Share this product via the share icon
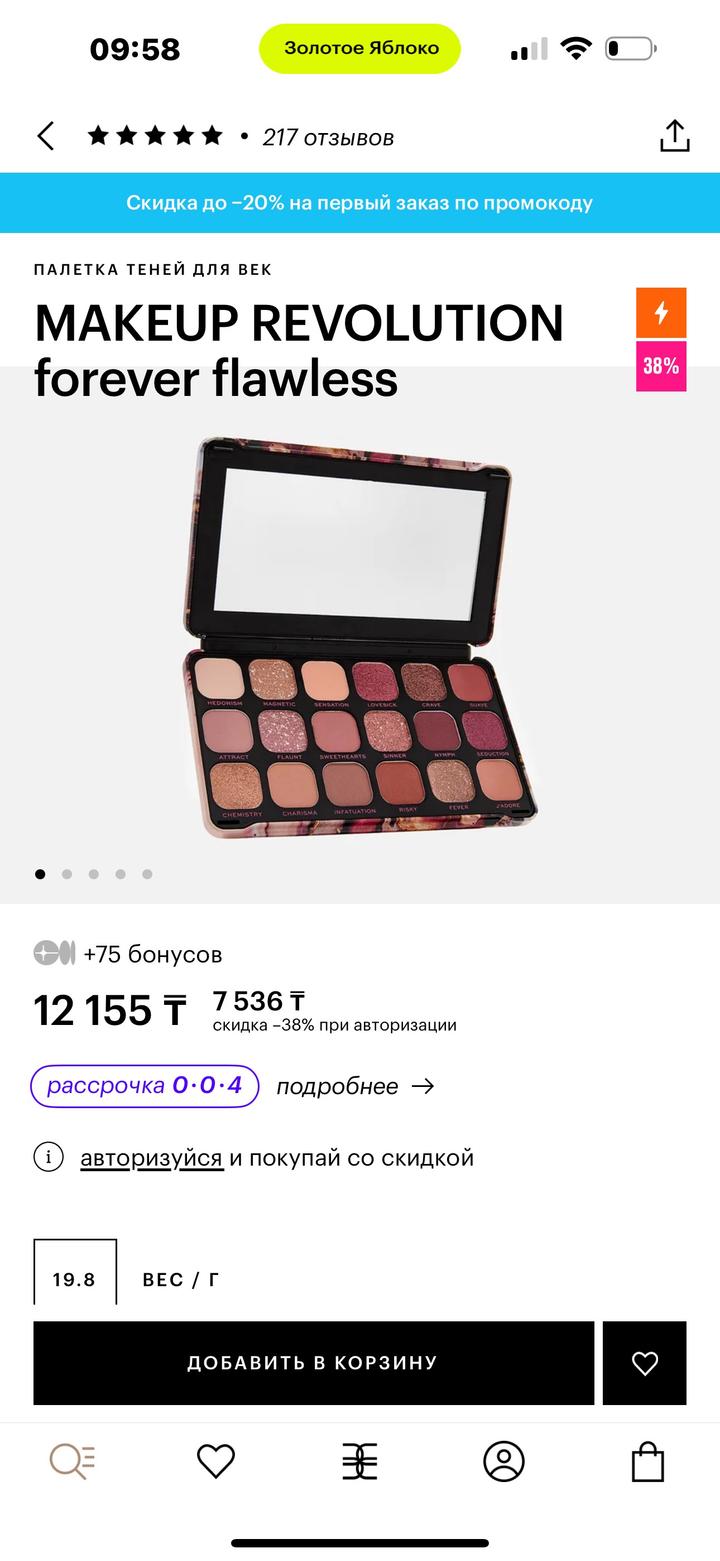The image size is (720, 1561). point(675,136)
